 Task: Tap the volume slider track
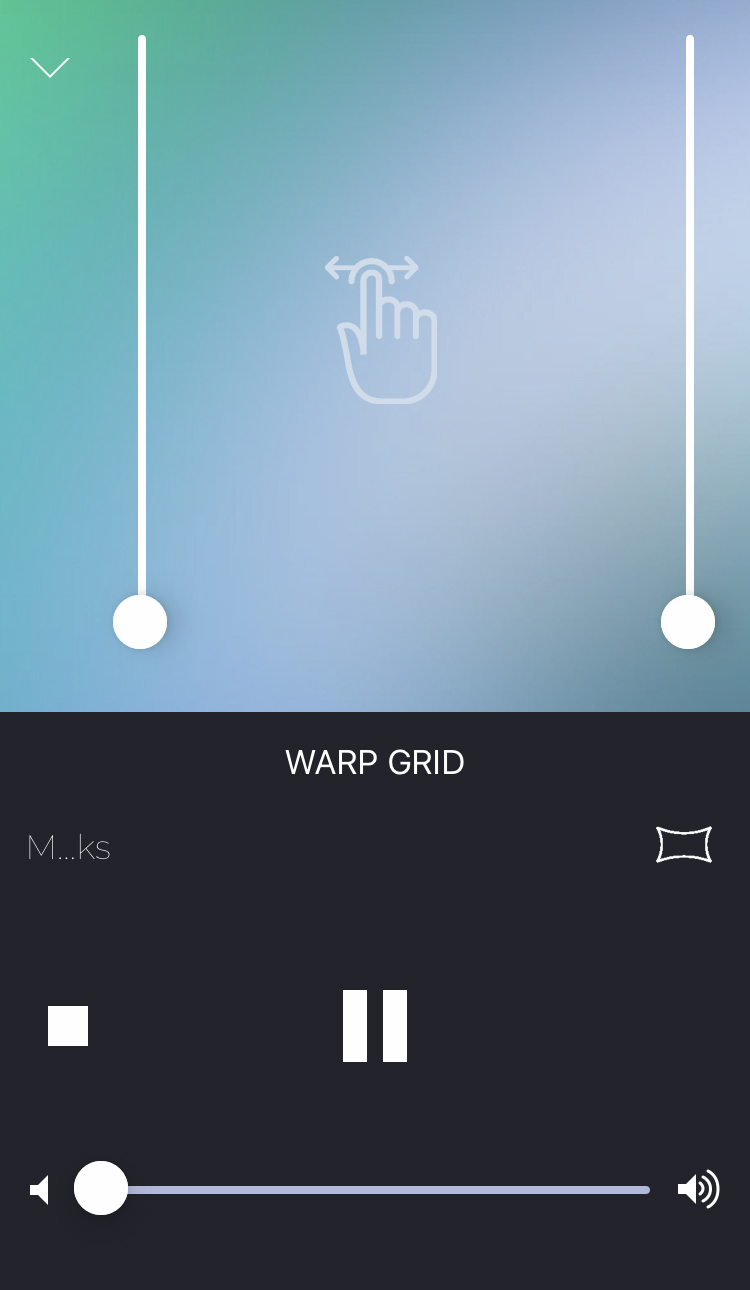(x=375, y=1189)
